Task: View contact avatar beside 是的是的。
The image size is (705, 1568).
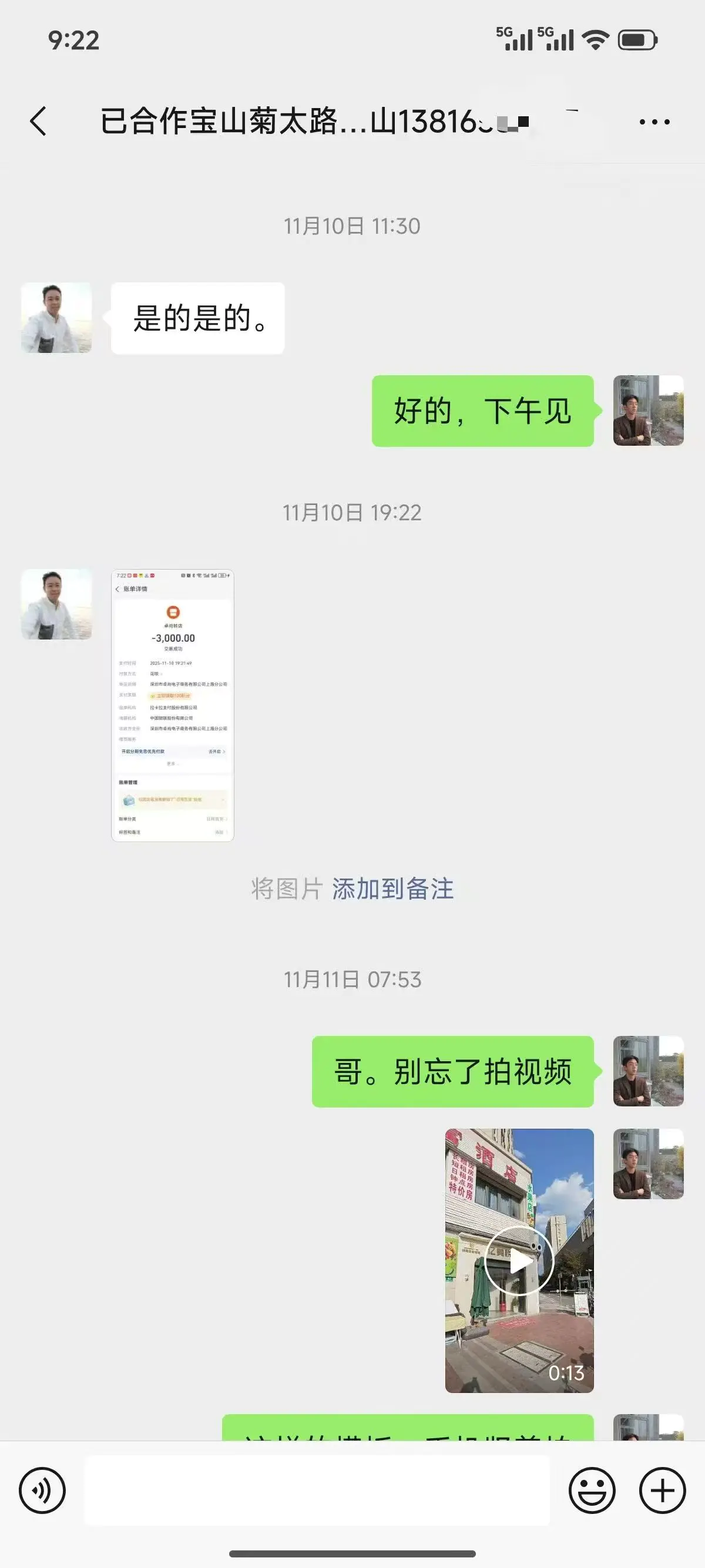Action: point(56,318)
